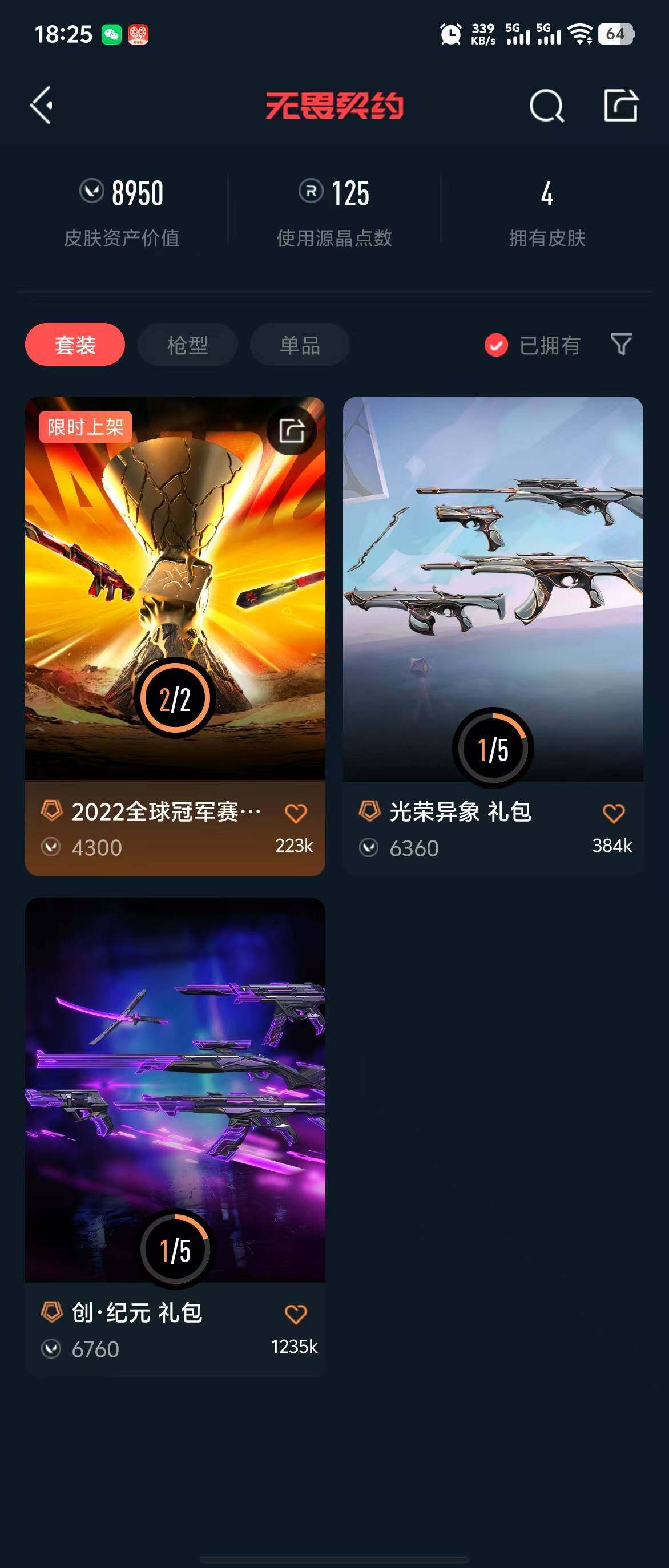Like the 创·纪元 礼包 bundle
This screenshot has height=1568, width=669.
[x=296, y=1314]
